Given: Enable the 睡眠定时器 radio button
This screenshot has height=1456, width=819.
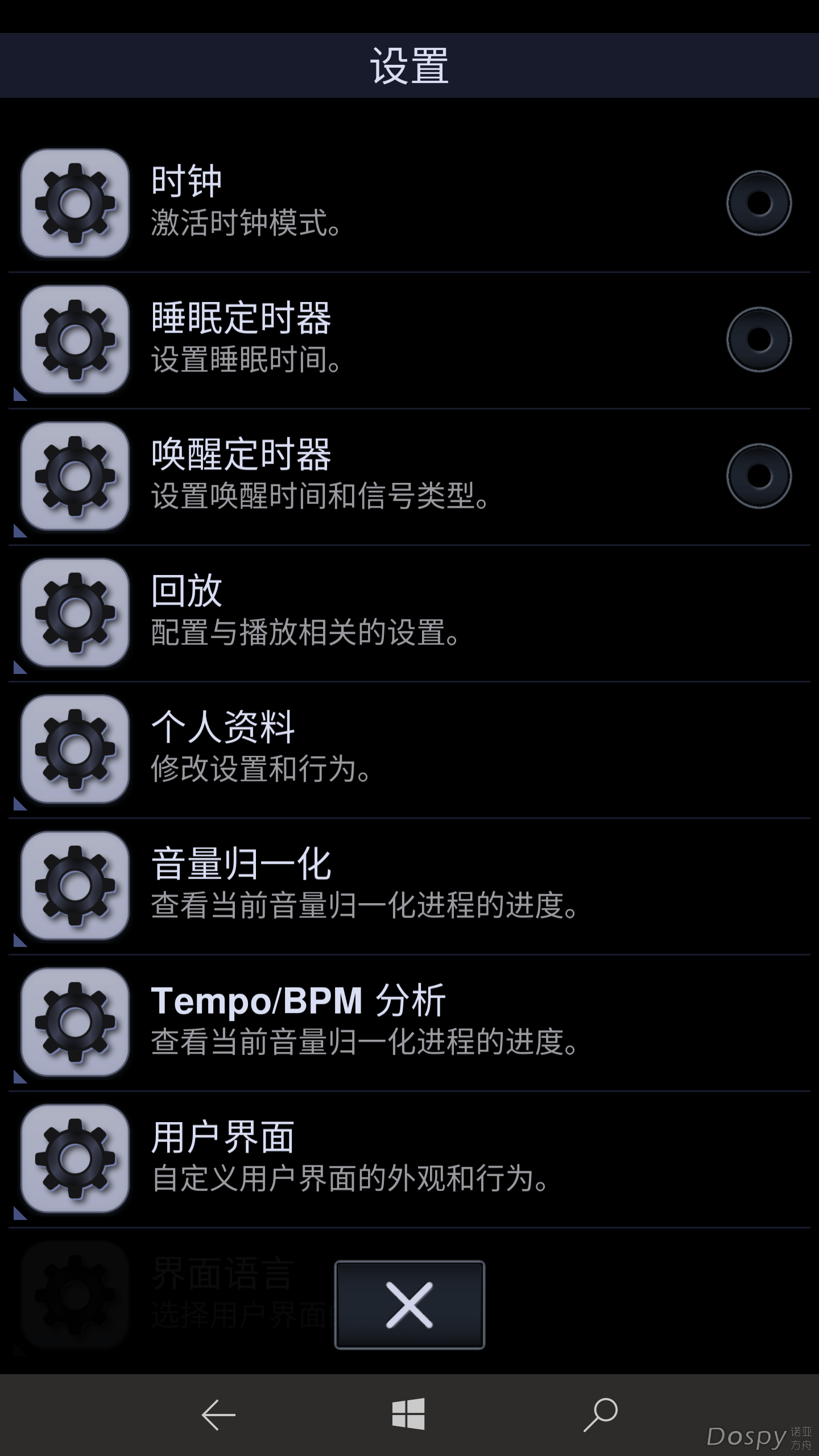Looking at the screenshot, I should coord(759,340).
